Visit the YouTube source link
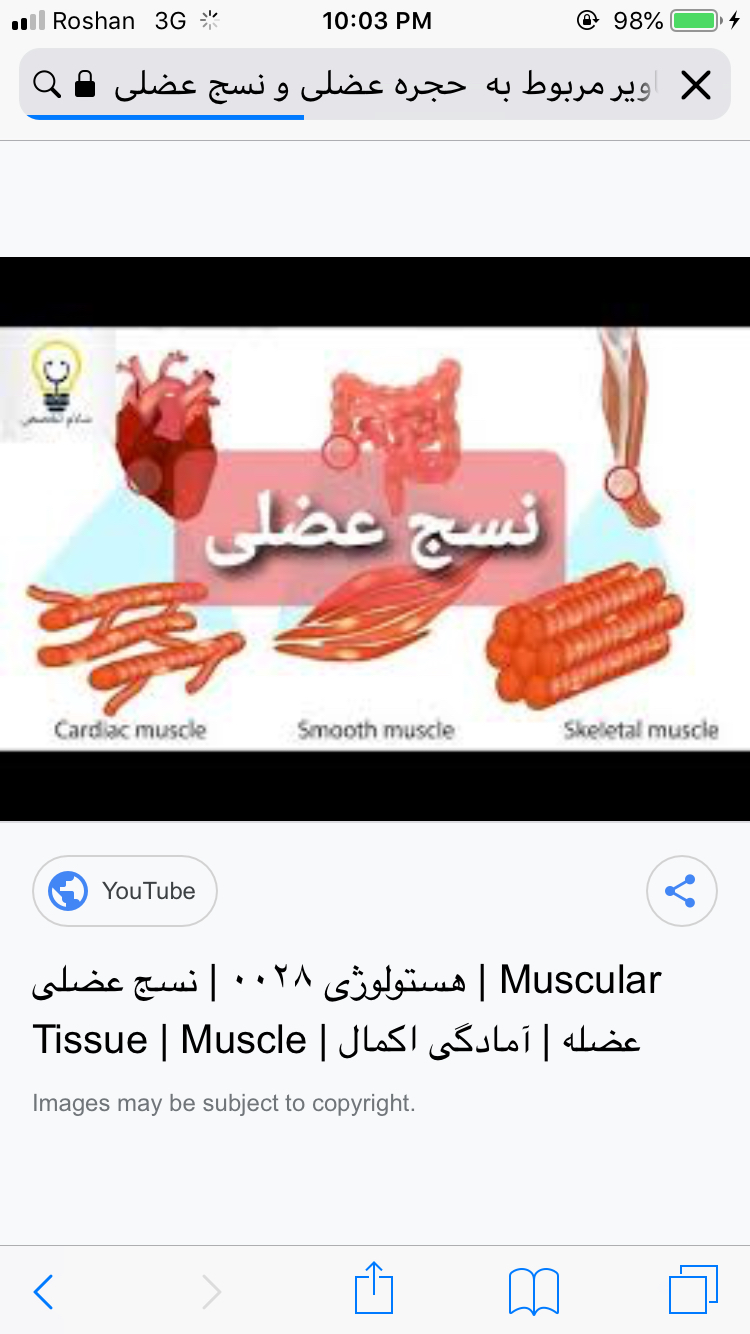The width and height of the screenshot is (750, 1334). point(125,890)
